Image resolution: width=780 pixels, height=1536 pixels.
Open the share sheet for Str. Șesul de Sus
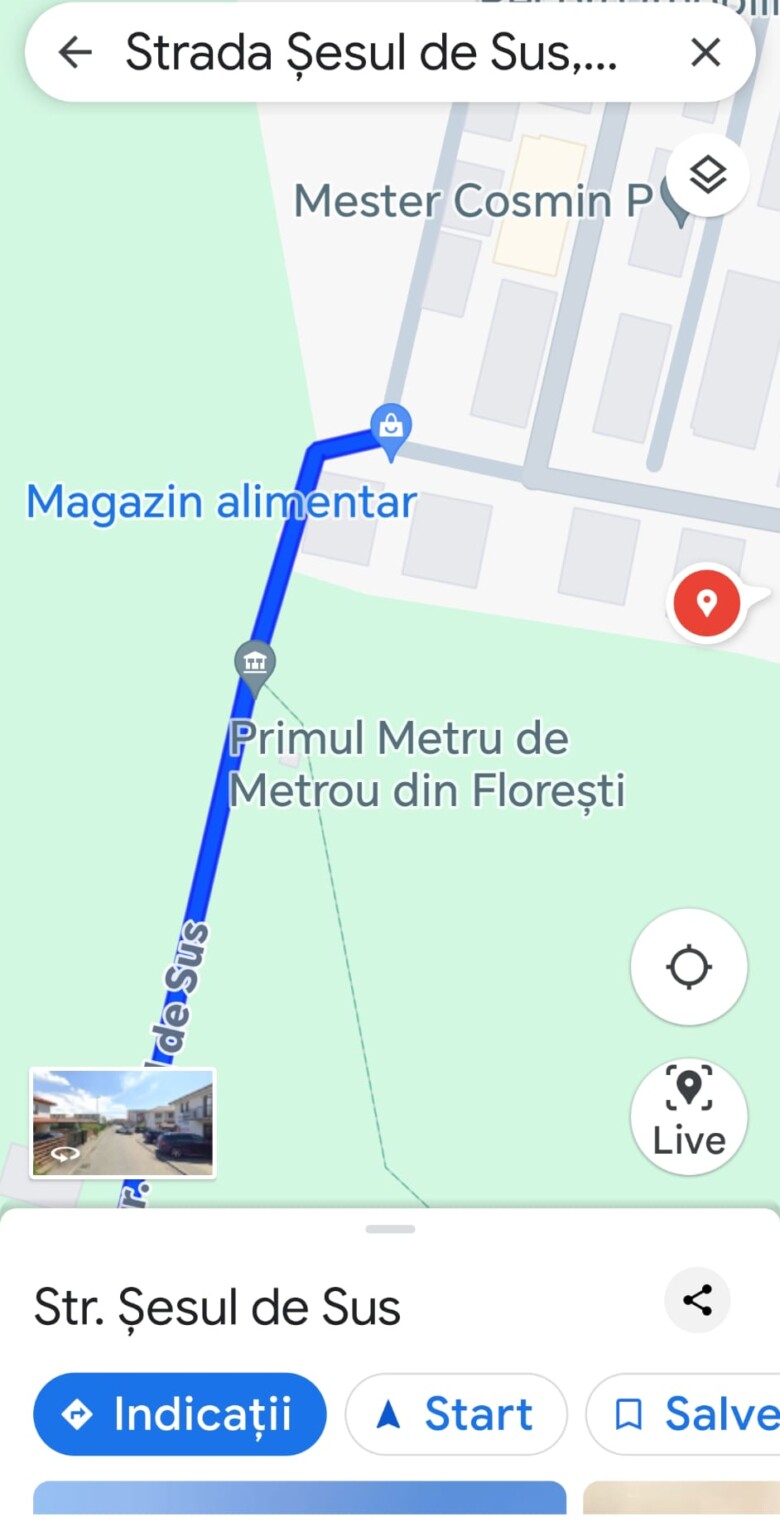coord(697,1300)
